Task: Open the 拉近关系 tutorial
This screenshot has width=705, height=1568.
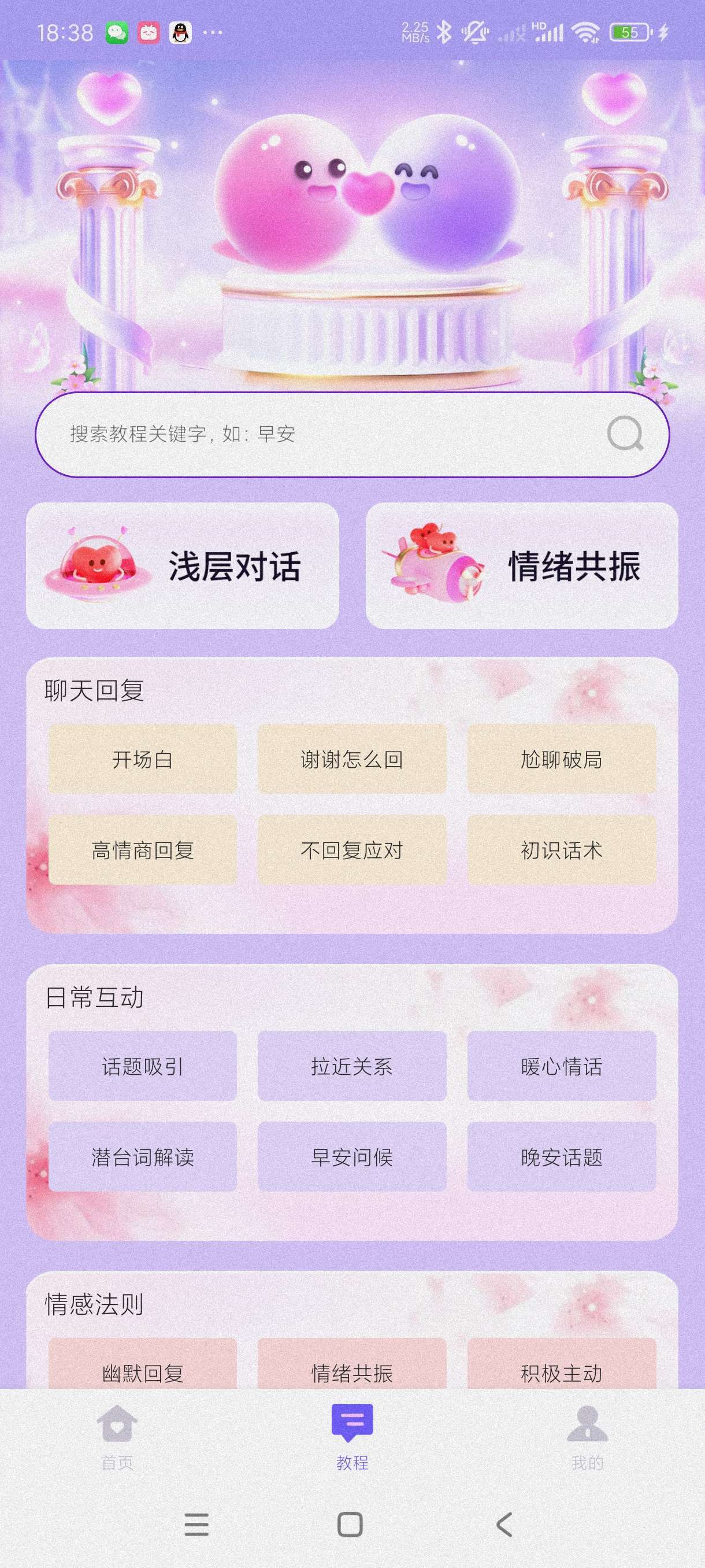Action: pos(351,1066)
